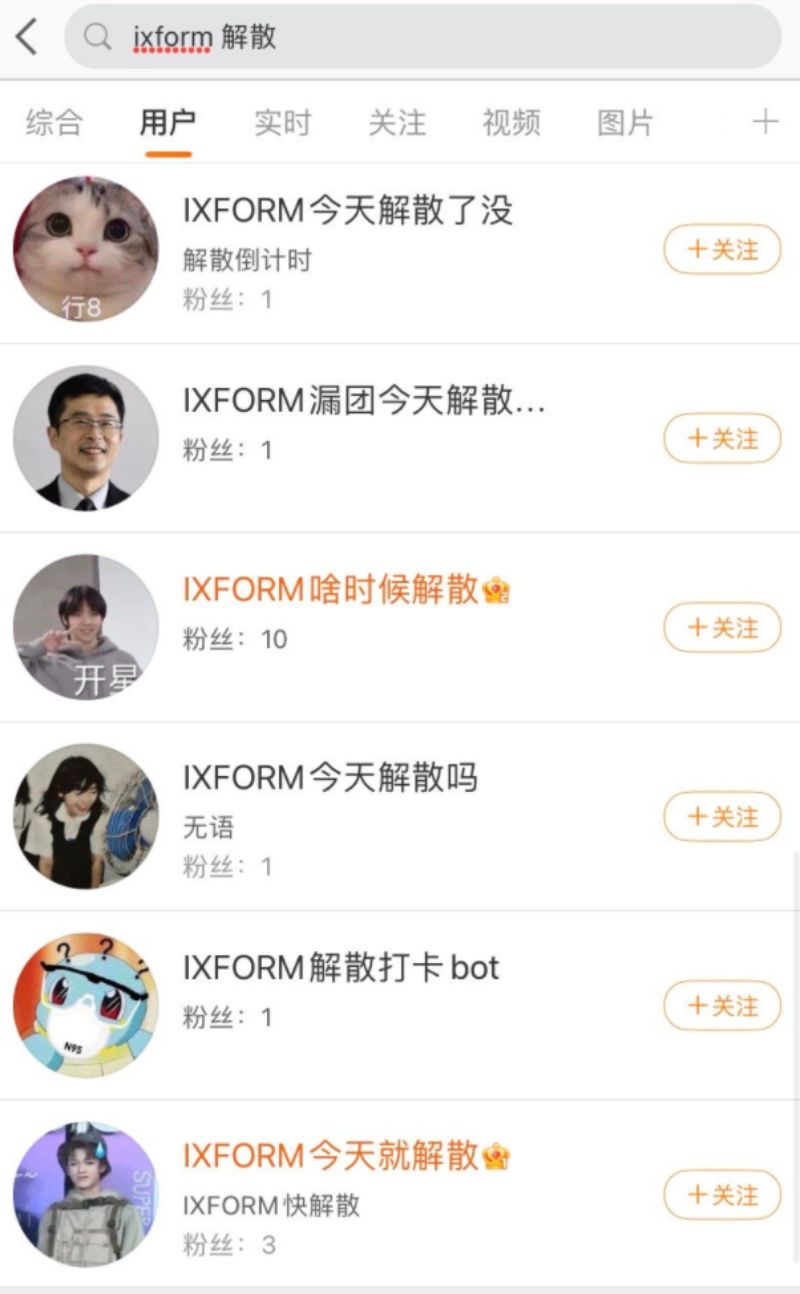Tap the plus icon to add tabs
800x1294 pixels.
765,122
